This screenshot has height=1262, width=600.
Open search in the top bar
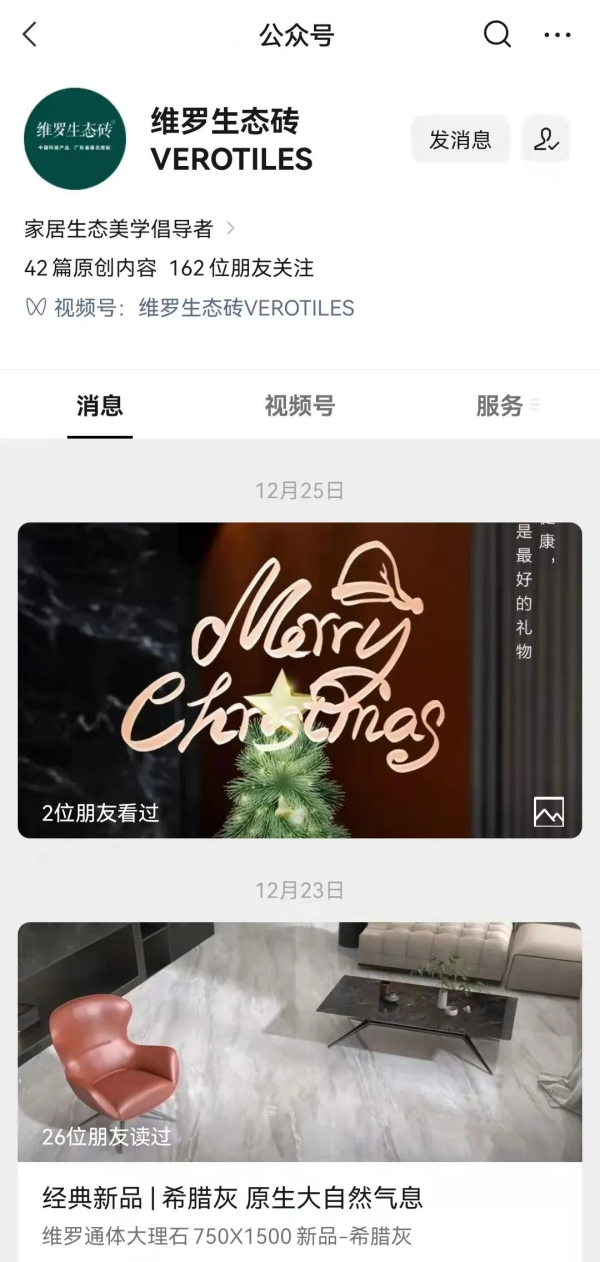[x=497, y=35]
